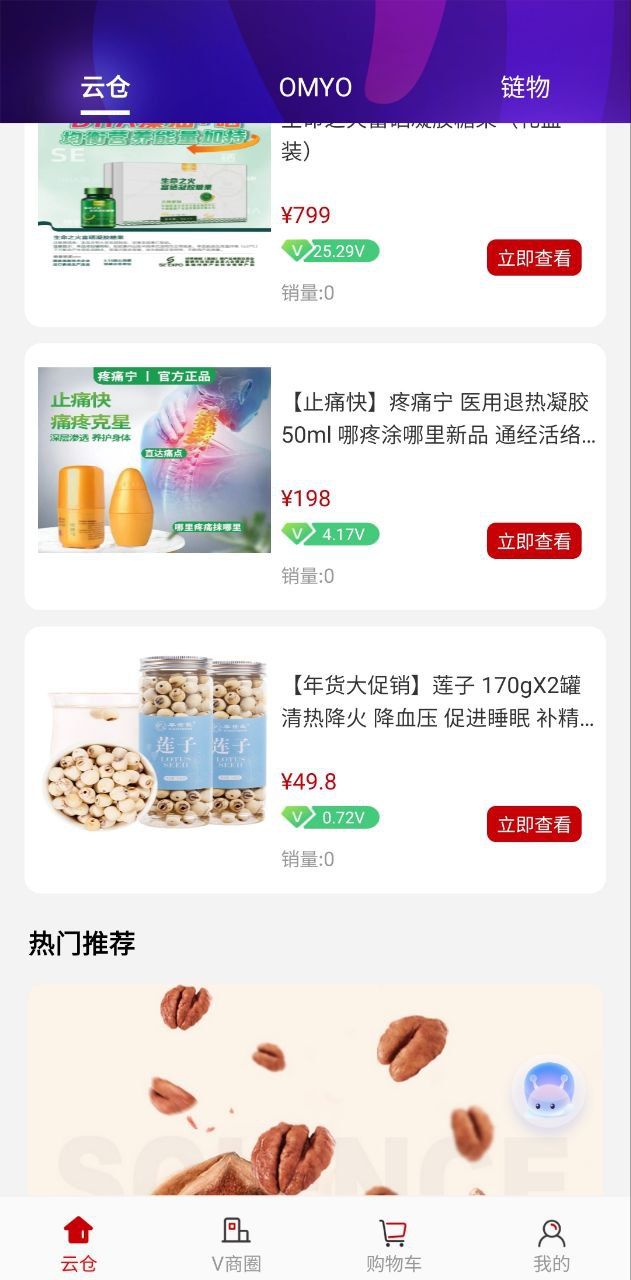View the 止痛快 疼痛宁 product now
This screenshot has width=631, height=1280.
tap(534, 541)
